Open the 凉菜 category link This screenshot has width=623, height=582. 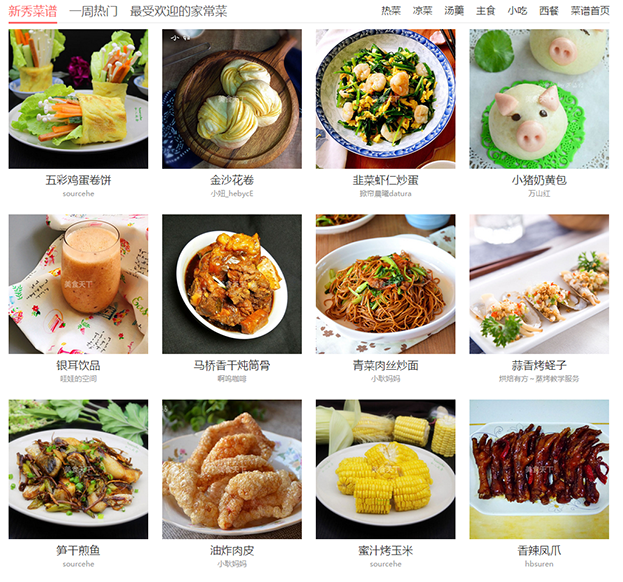point(423,11)
